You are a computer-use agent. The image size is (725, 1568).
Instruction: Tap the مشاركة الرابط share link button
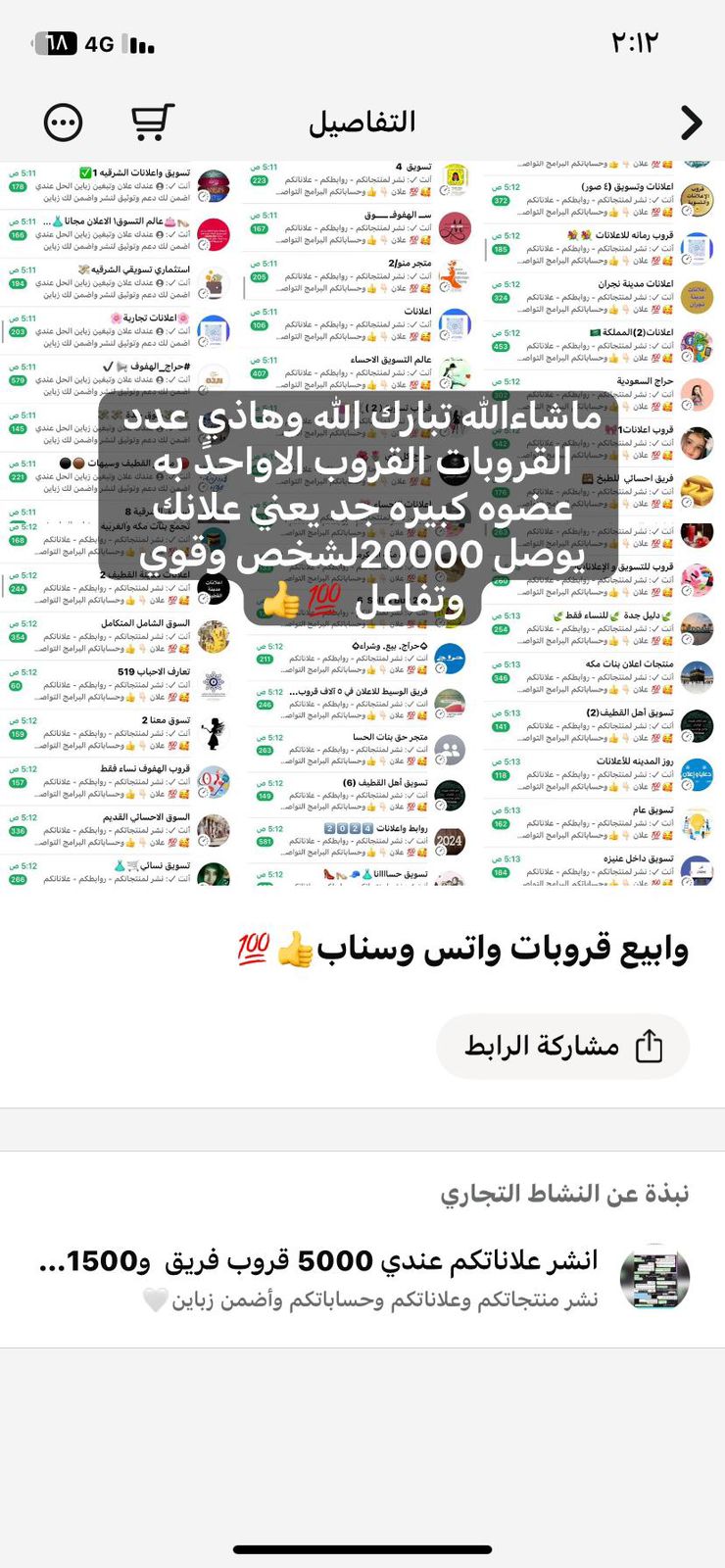[x=562, y=1047]
